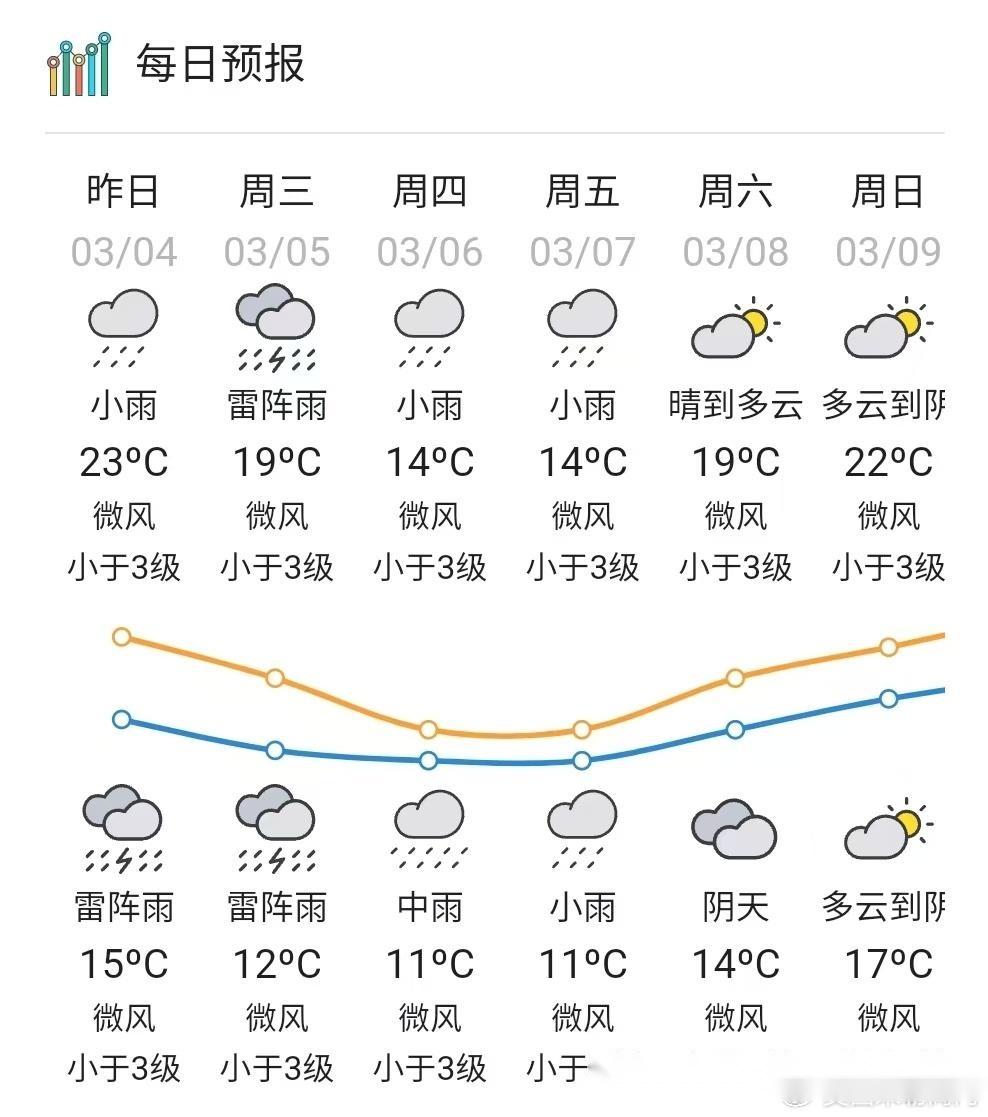Click the 微风 wind label under 周三

click(276, 516)
